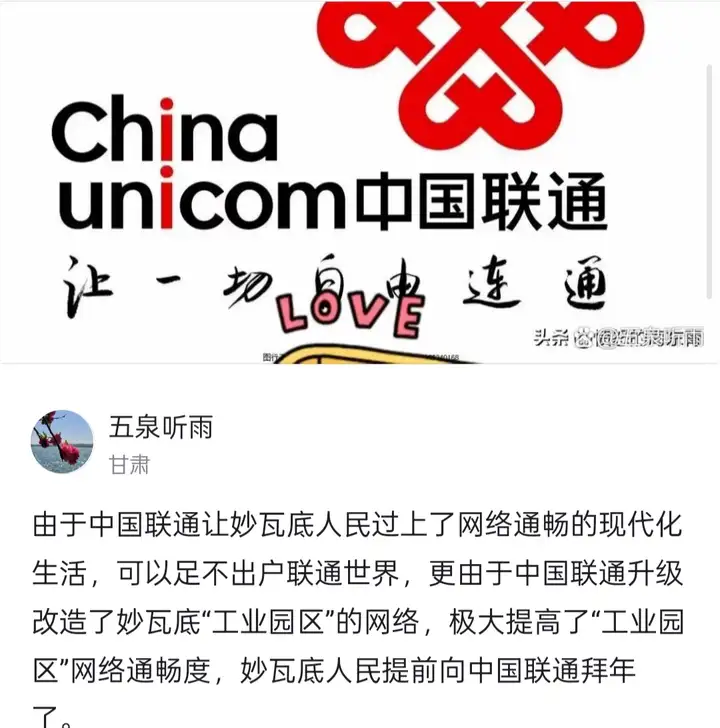The height and width of the screenshot is (728, 720).
Task: Tap the username 五泉听雨
Action: [x=160, y=428]
